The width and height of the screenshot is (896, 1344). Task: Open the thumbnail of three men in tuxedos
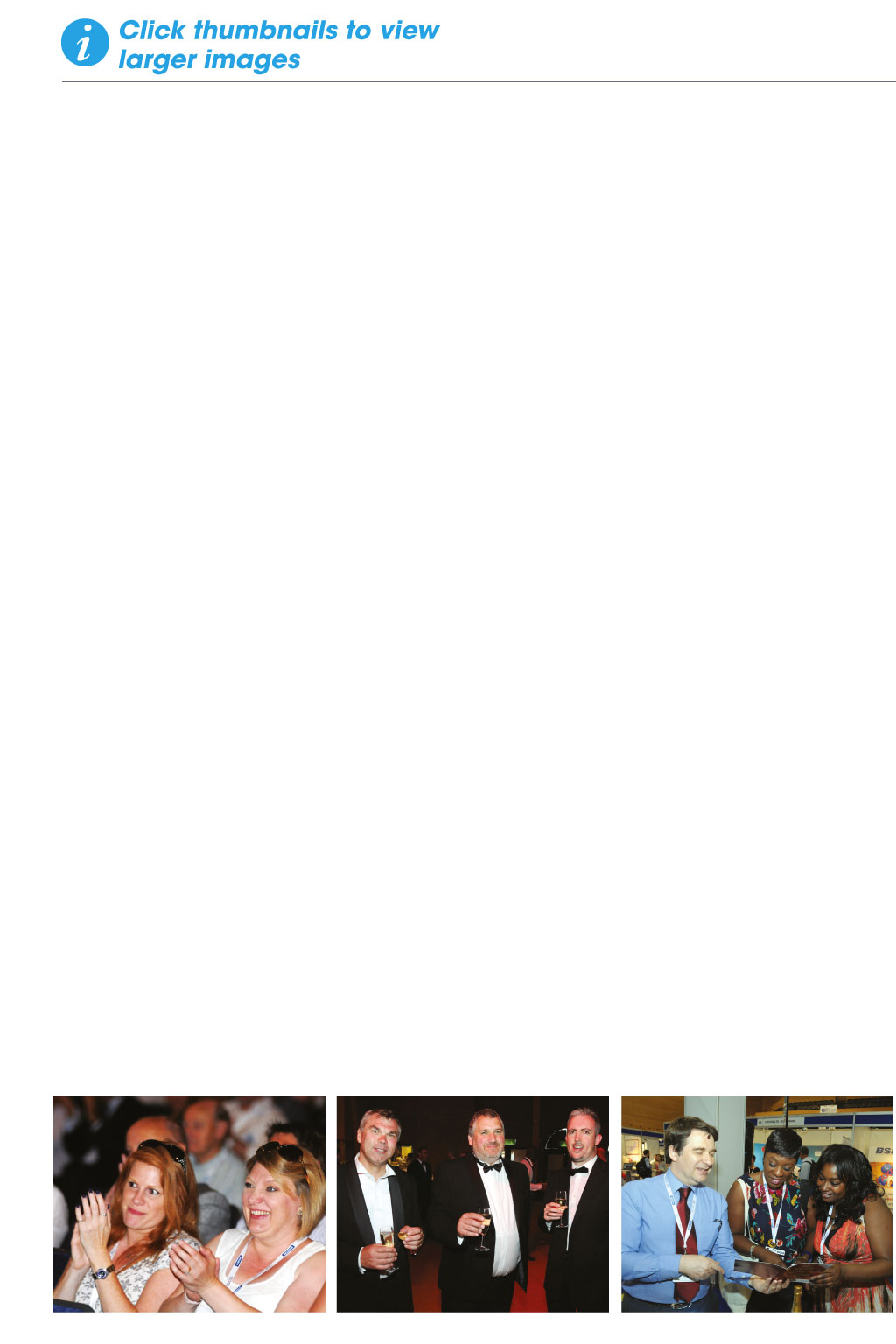[x=472, y=1204]
